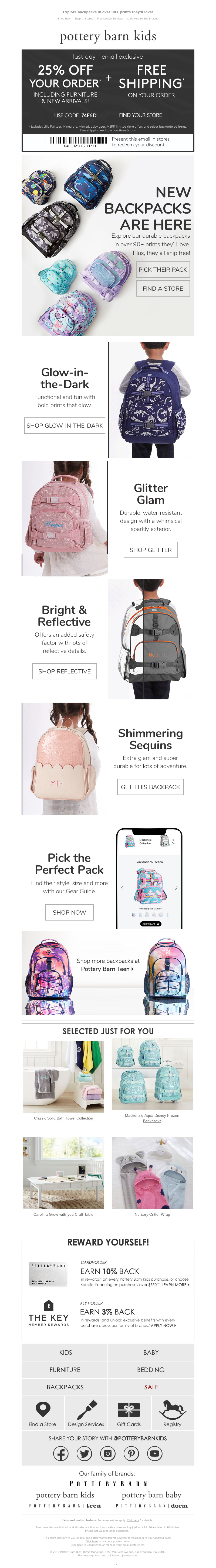Open SHOP REFLECTIVE backpacks
216x1568 pixels.
click(65, 671)
